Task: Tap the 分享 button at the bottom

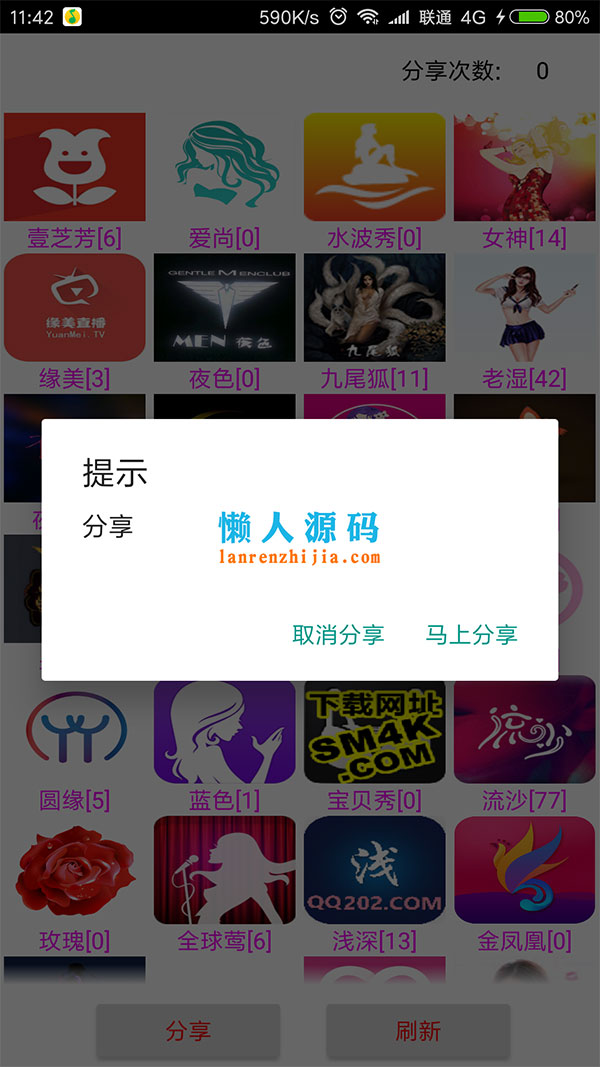Action: pyautogui.click(x=188, y=1031)
